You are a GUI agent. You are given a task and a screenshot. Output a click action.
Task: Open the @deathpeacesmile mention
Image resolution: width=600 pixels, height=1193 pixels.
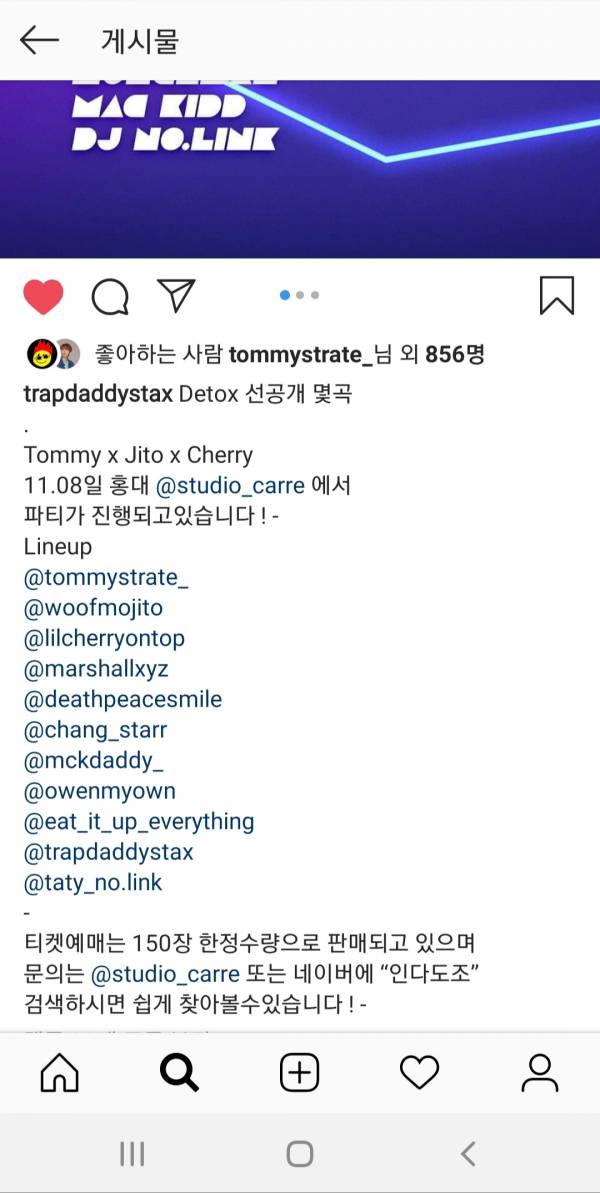point(122,699)
